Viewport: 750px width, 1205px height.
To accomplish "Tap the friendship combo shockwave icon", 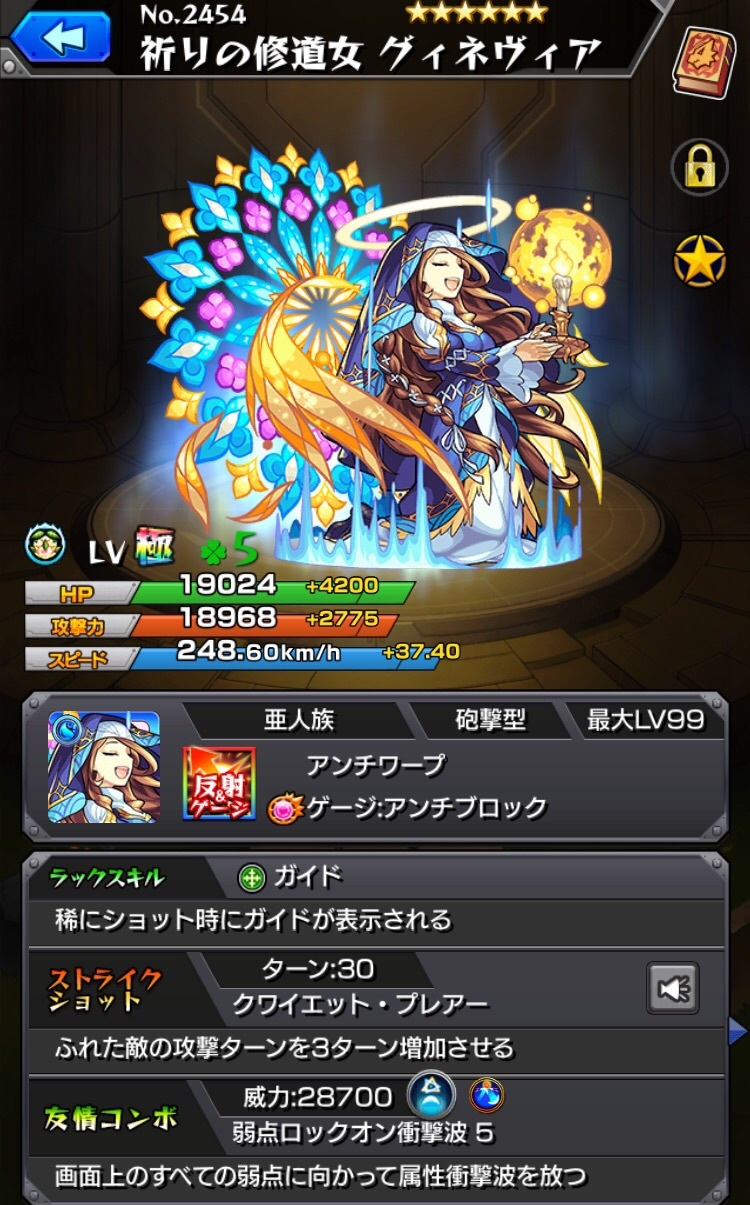I will 432,1096.
